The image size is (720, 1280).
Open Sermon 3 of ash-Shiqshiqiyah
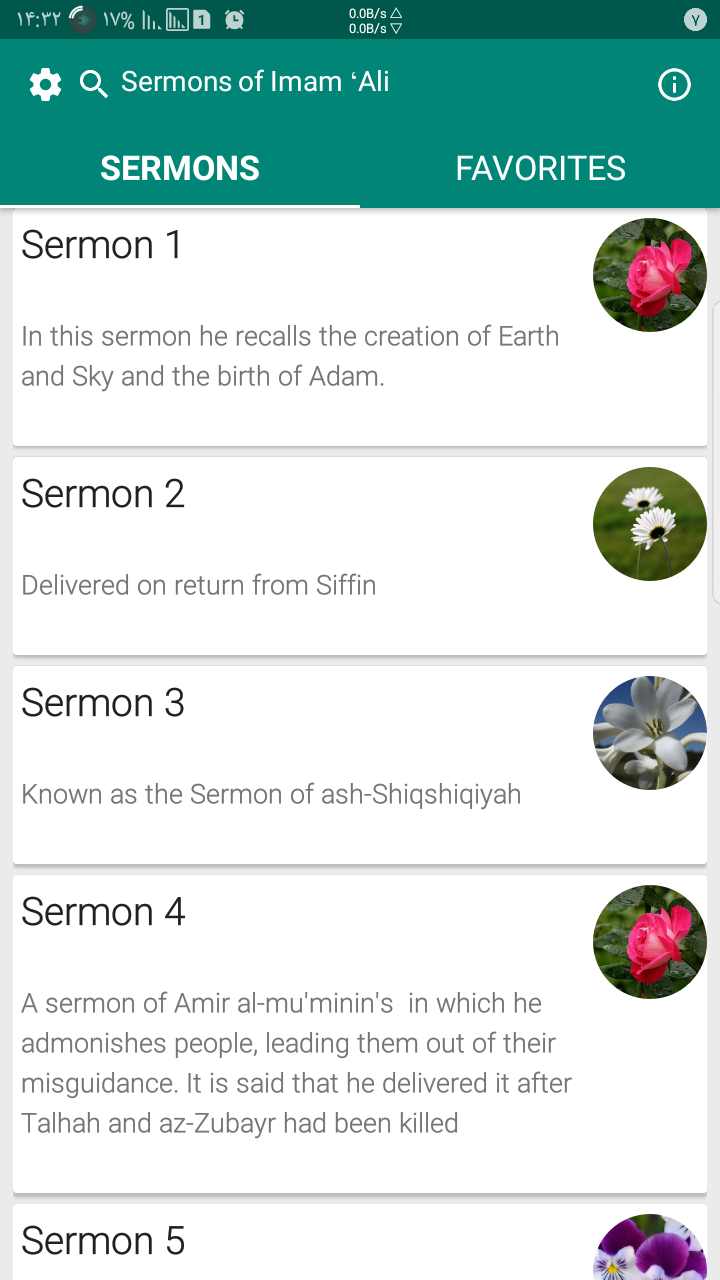click(x=300, y=765)
